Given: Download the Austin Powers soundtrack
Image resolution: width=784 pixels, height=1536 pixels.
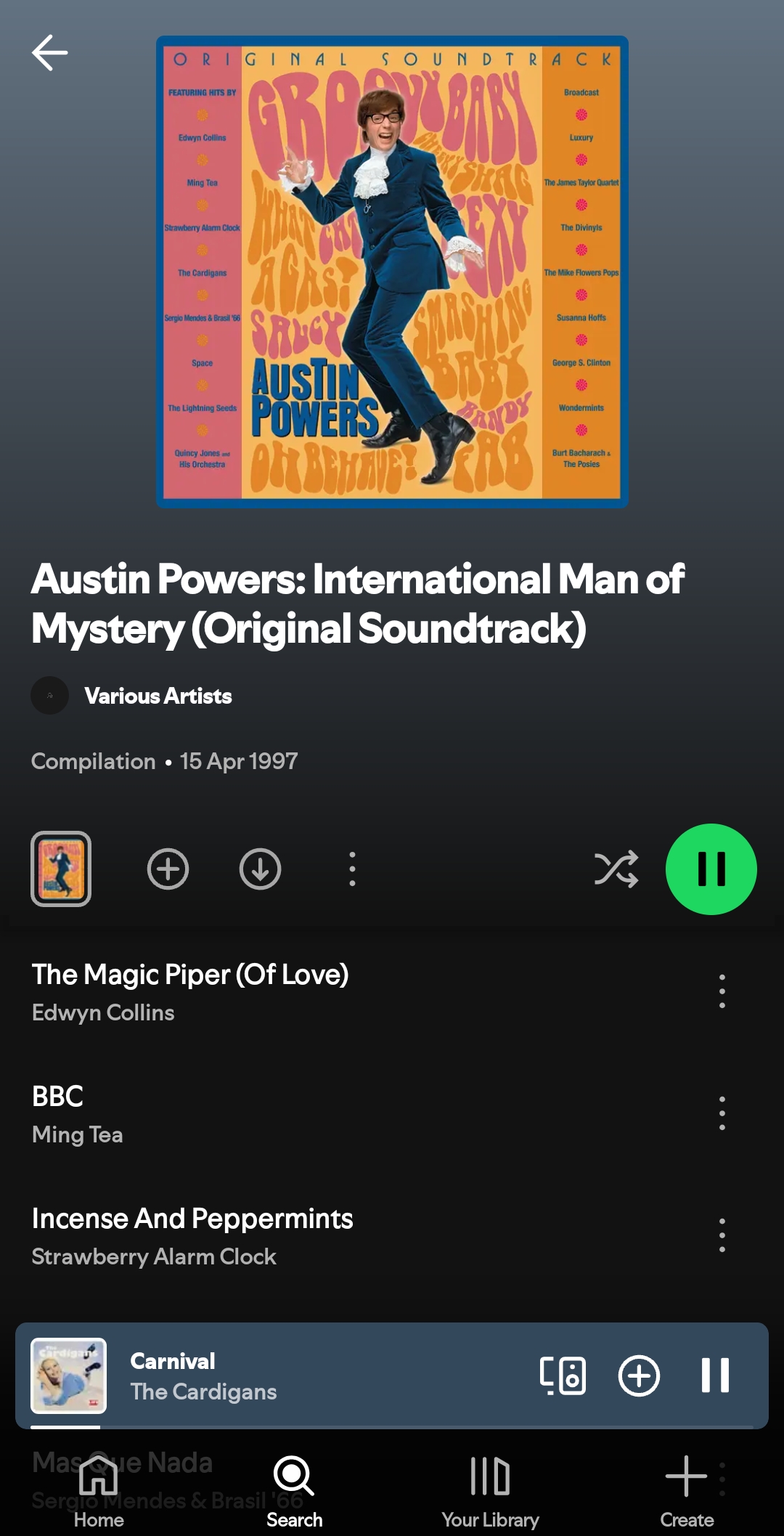Looking at the screenshot, I should (x=260, y=869).
